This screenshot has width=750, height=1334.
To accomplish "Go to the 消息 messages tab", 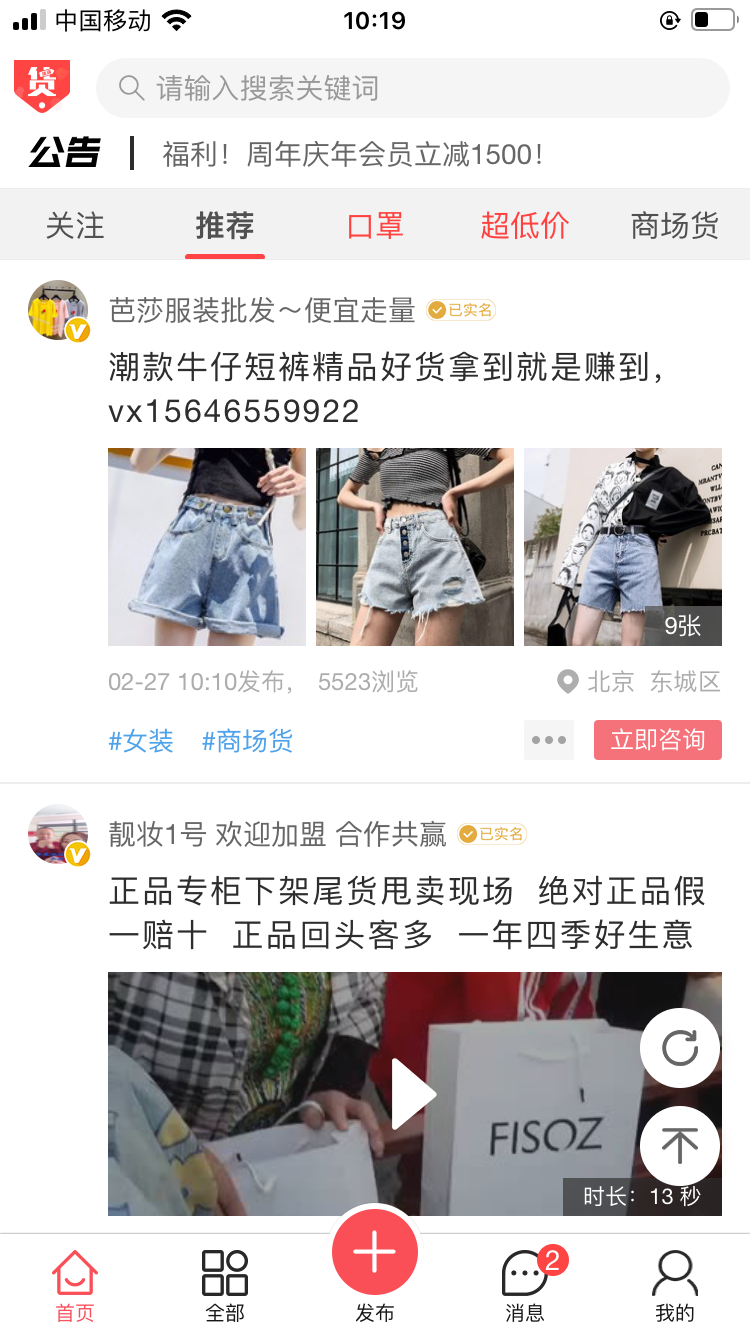I will click(x=525, y=1284).
